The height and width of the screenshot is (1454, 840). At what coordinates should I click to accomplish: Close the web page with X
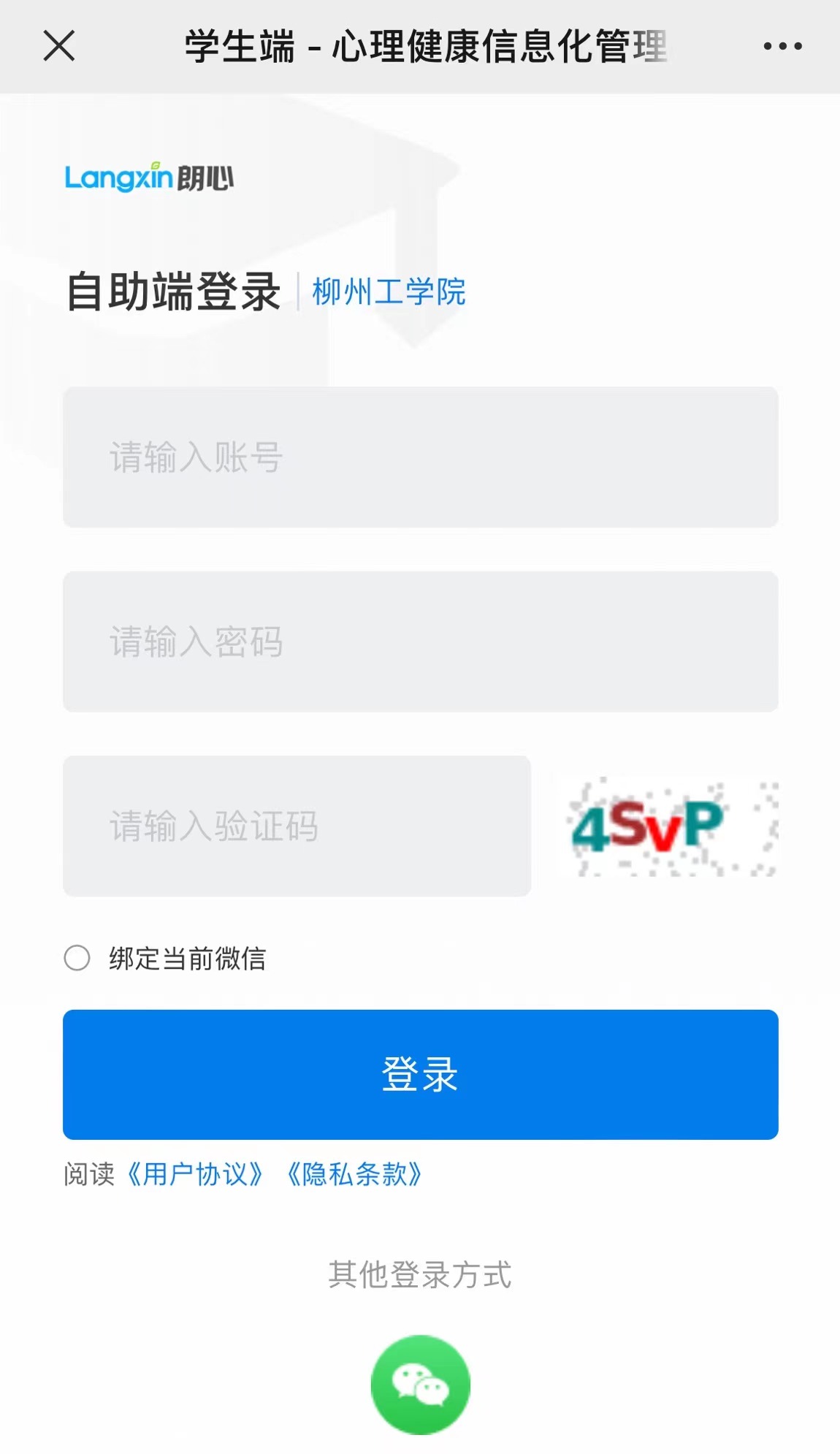click(x=59, y=46)
